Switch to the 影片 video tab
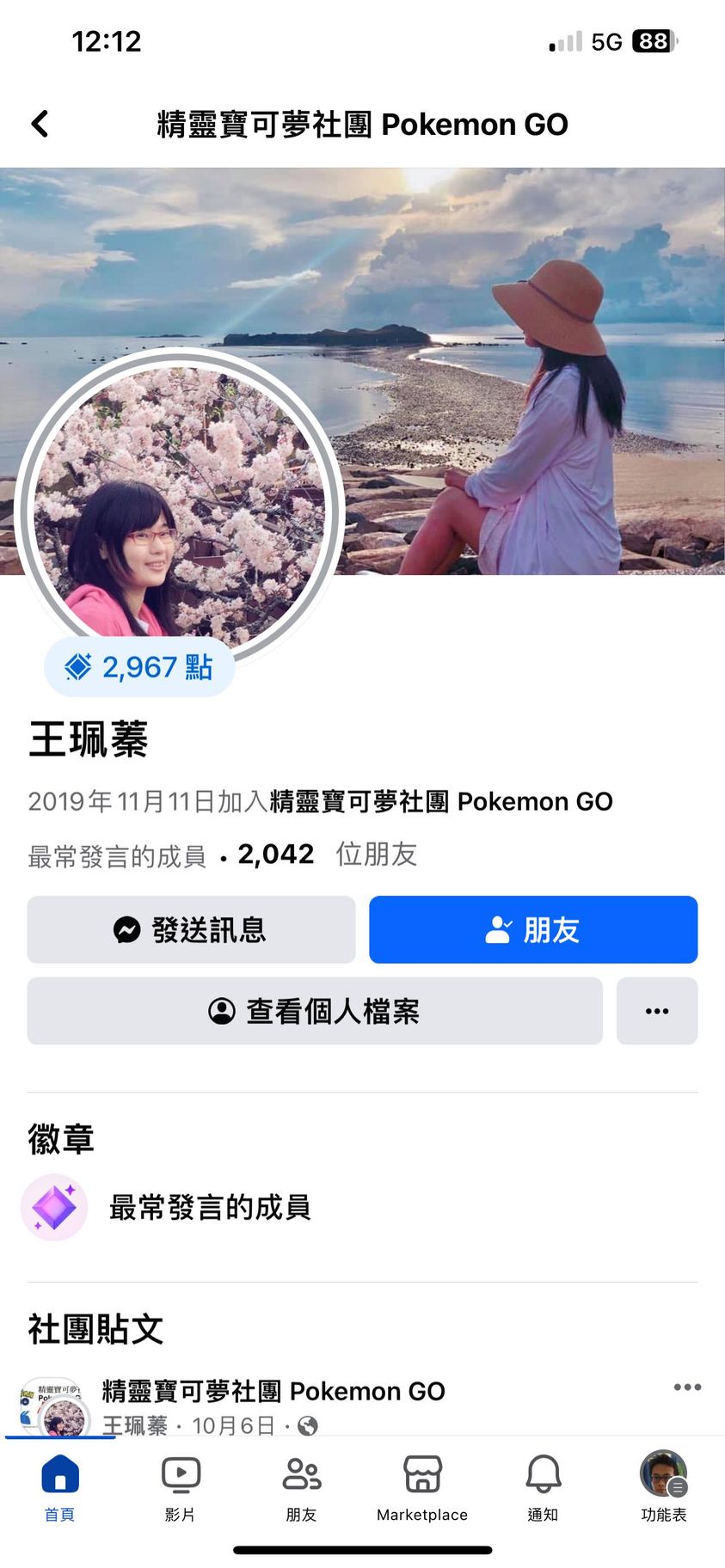This screenshot has height=1568, width=725. (x=181, y=1487)
